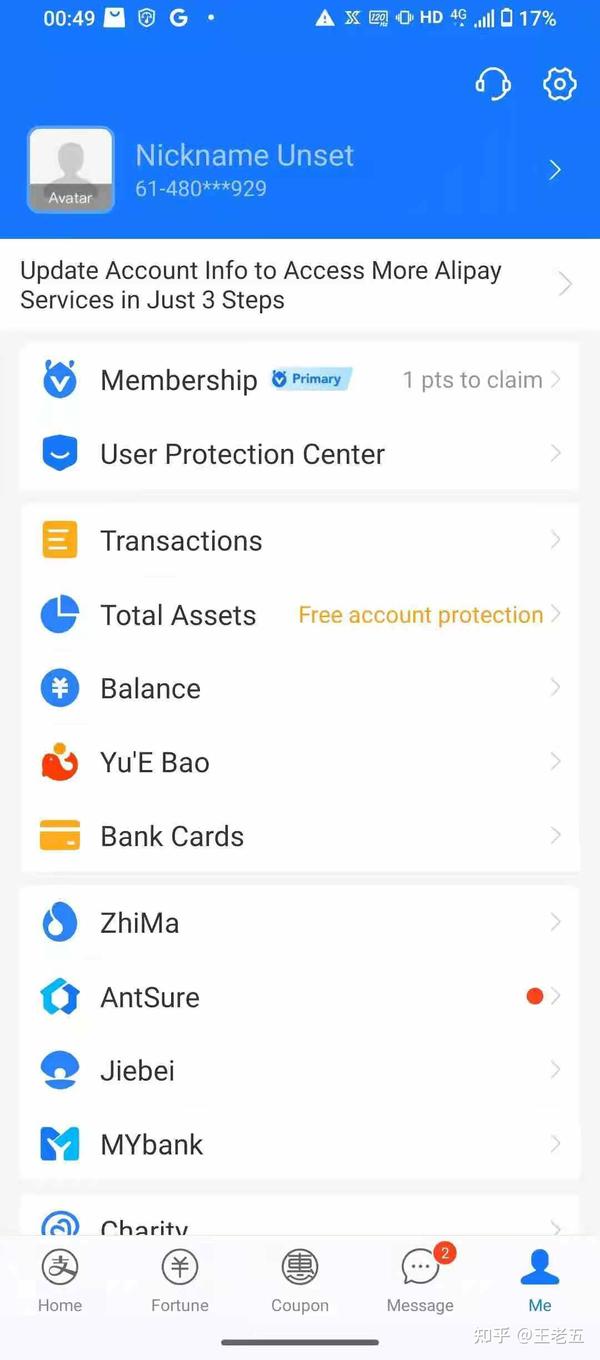Tap the avatar picture
This screenshot has height=1360, width=600.
click(x=71, y=170)
